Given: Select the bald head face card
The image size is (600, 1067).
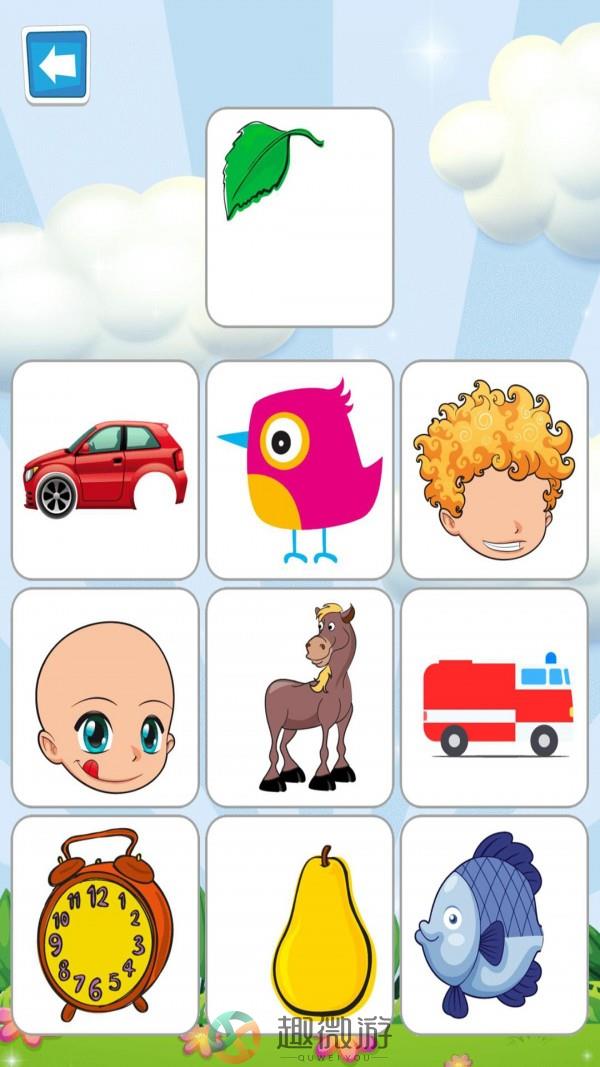Looking at the screenshot, I should (105, 697).
